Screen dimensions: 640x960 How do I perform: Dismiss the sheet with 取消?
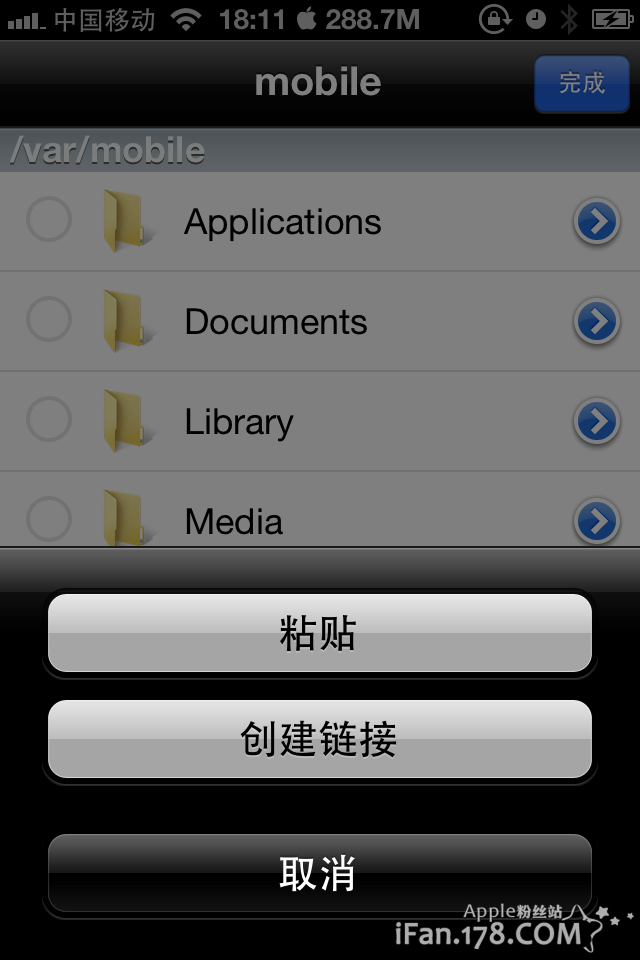[319, 873]
